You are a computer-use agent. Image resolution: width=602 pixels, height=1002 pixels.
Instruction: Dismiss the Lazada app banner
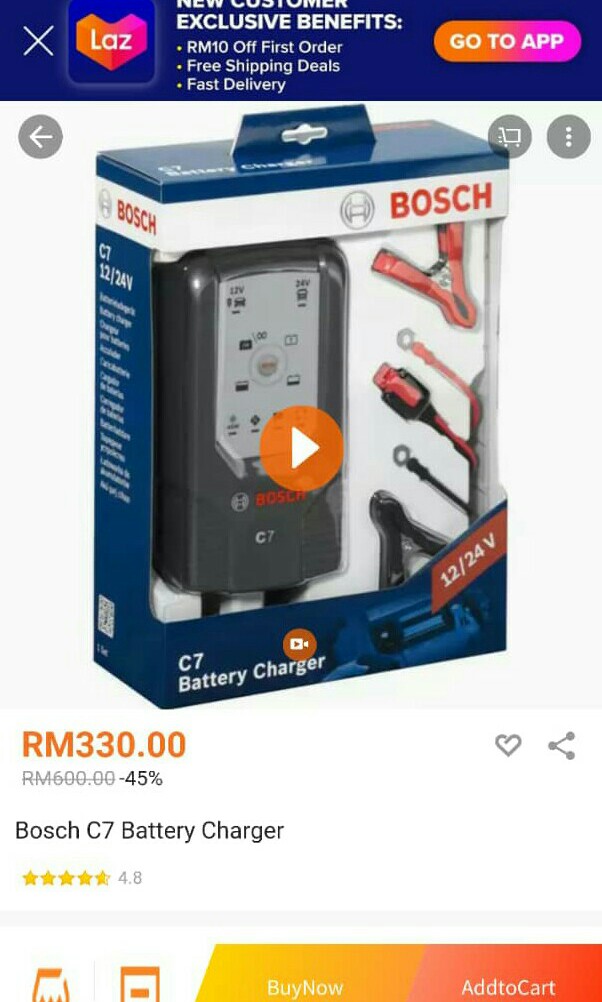tap(38, 42)
